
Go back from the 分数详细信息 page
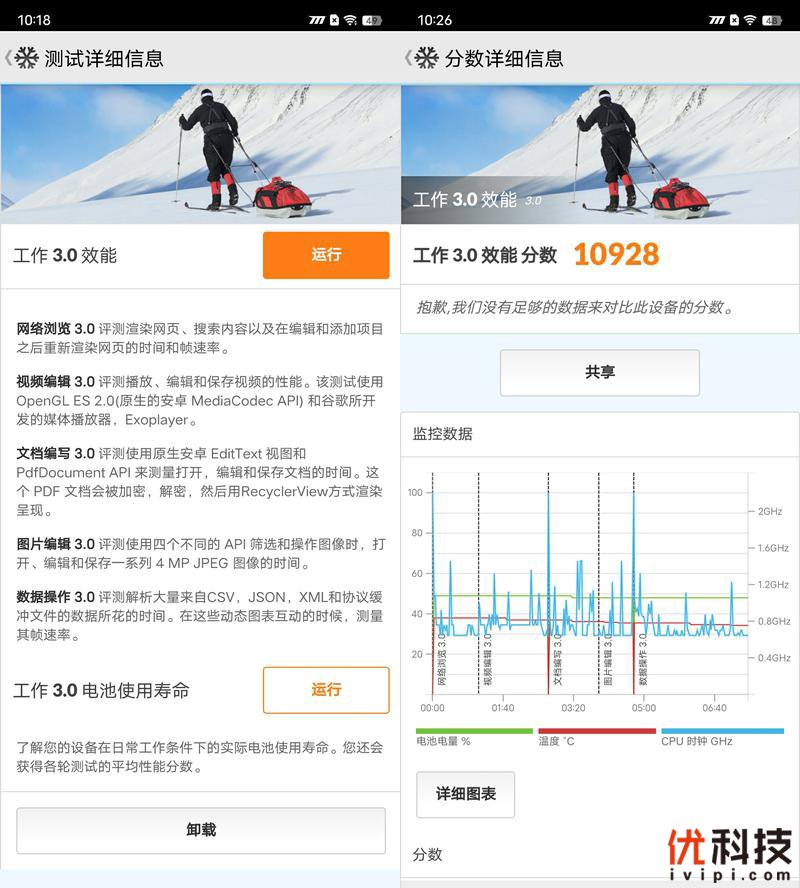click(x=410, y=58)
